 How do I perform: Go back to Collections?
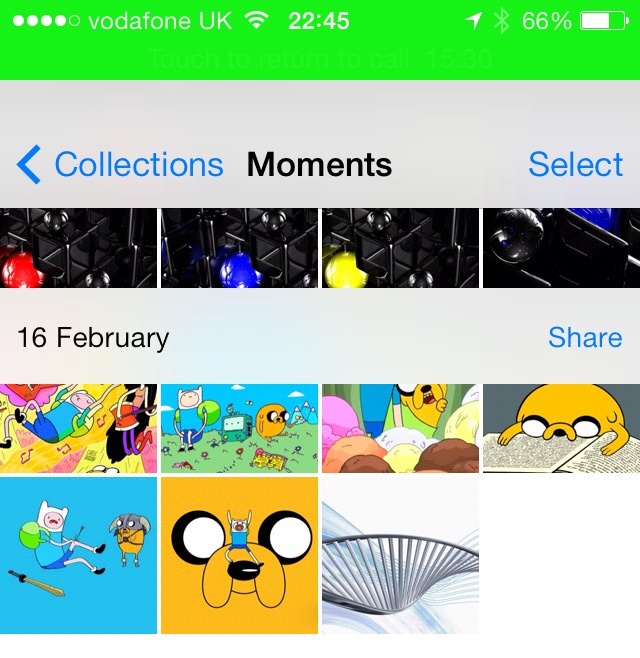click(x=120, y=164)
